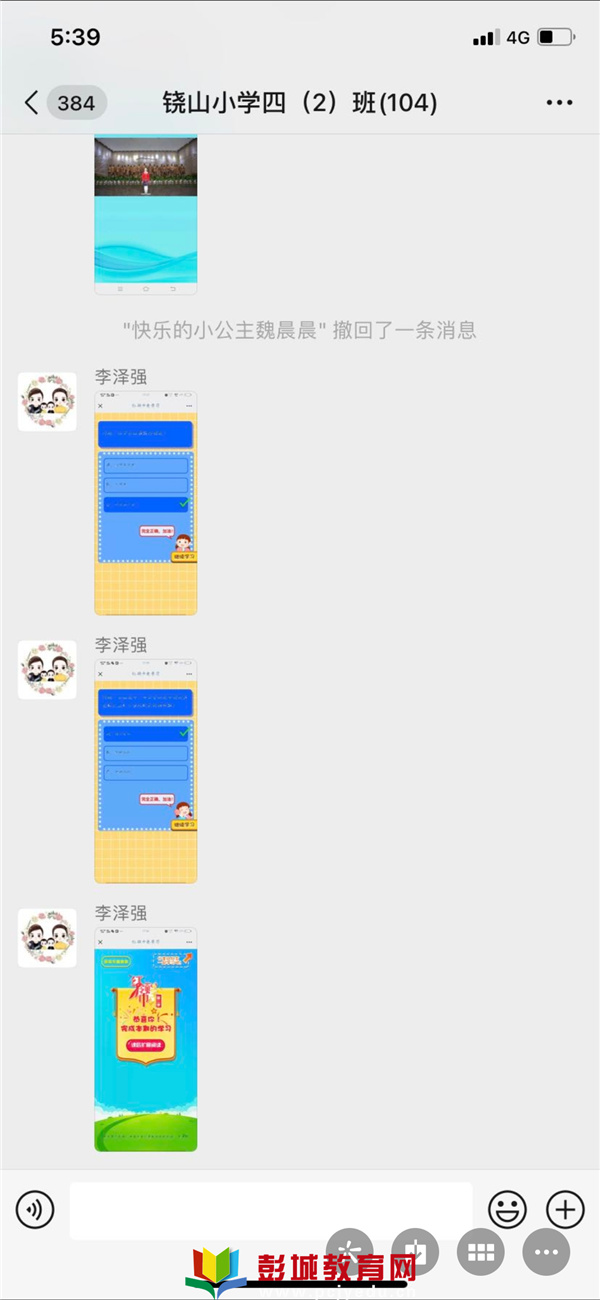Open the group chat overflow menu
Viewport: 600px width, 1300px height.
[x=559, y=102]
